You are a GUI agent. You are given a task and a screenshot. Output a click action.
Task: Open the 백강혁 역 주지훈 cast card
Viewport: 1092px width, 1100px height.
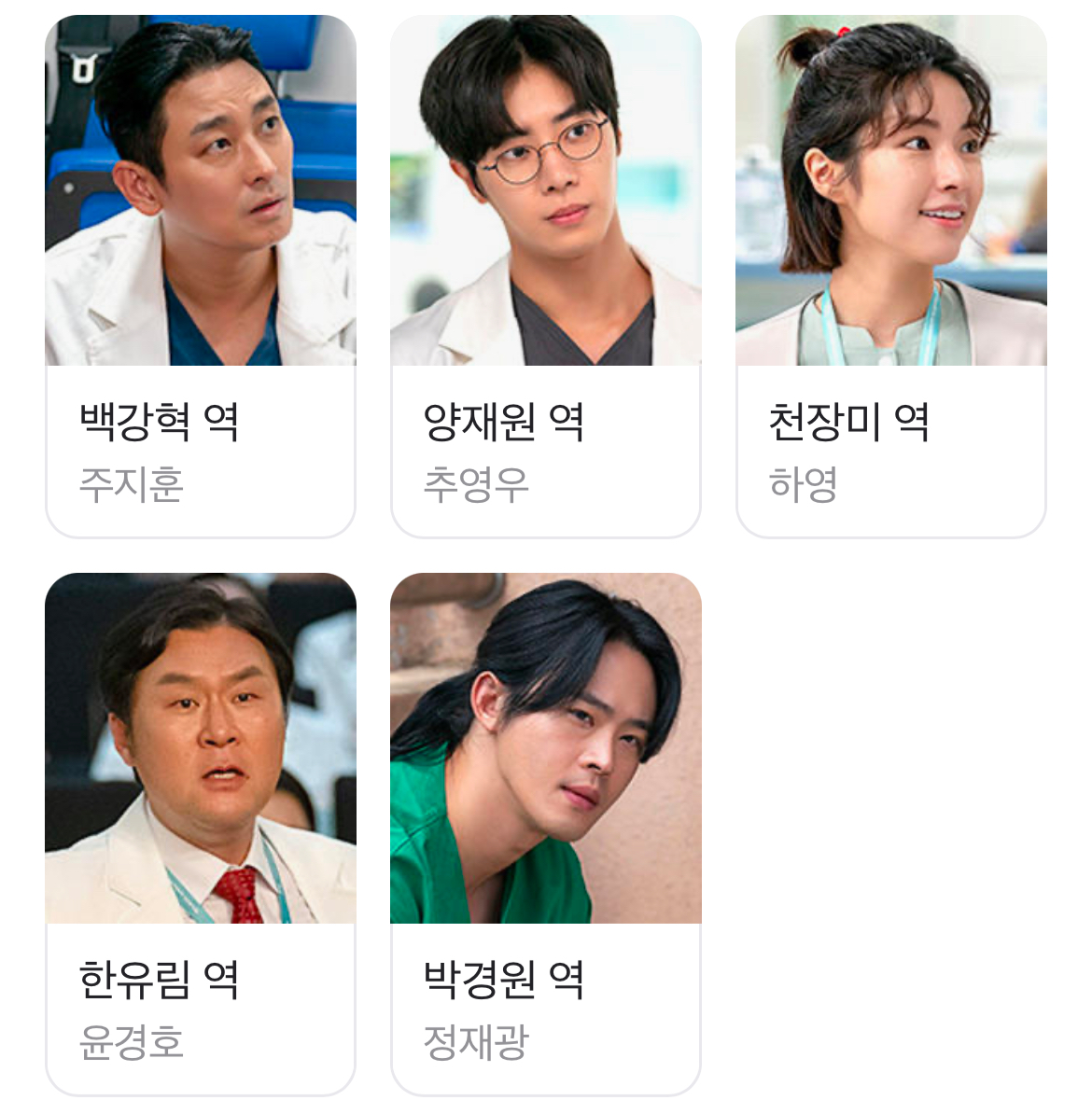pos(200,276)
